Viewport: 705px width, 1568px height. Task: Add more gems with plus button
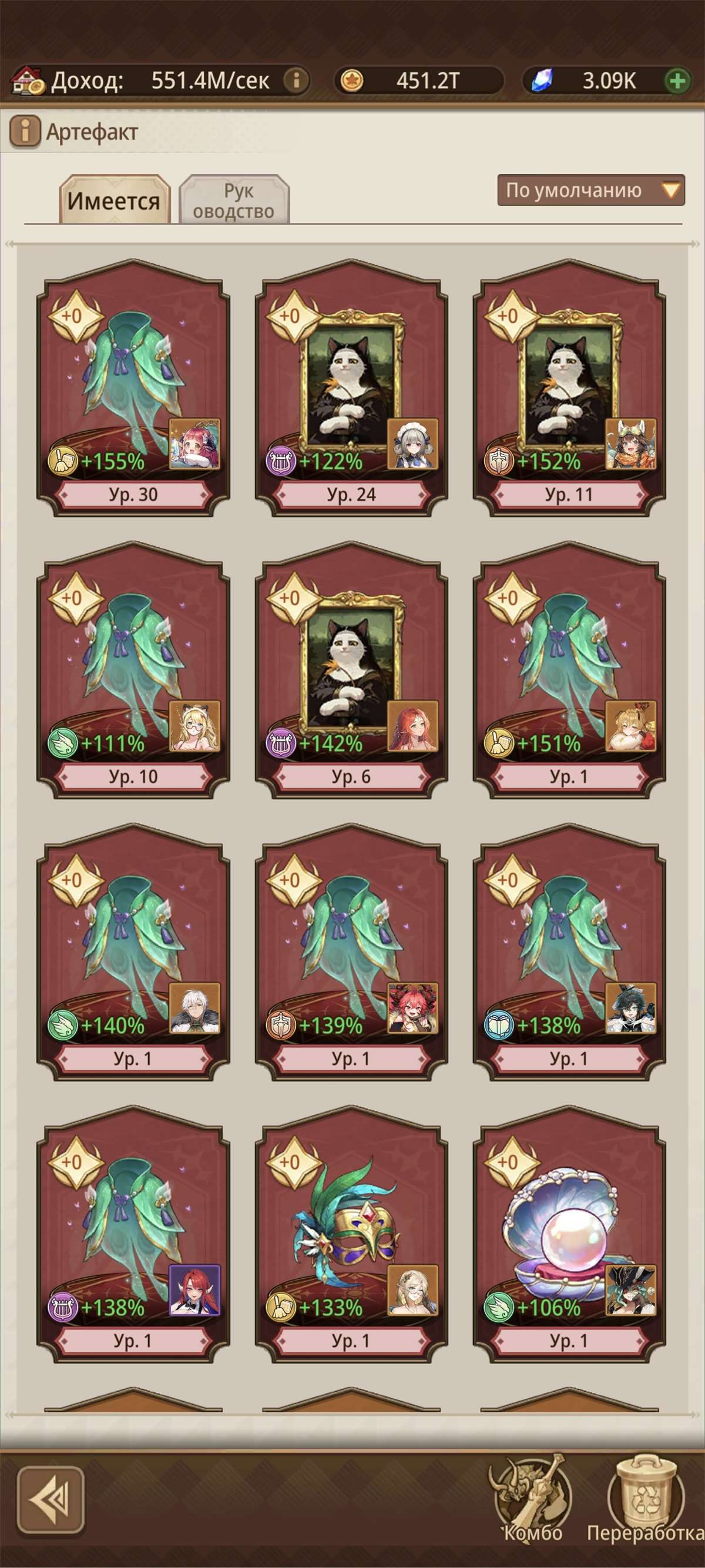[677, 81]
